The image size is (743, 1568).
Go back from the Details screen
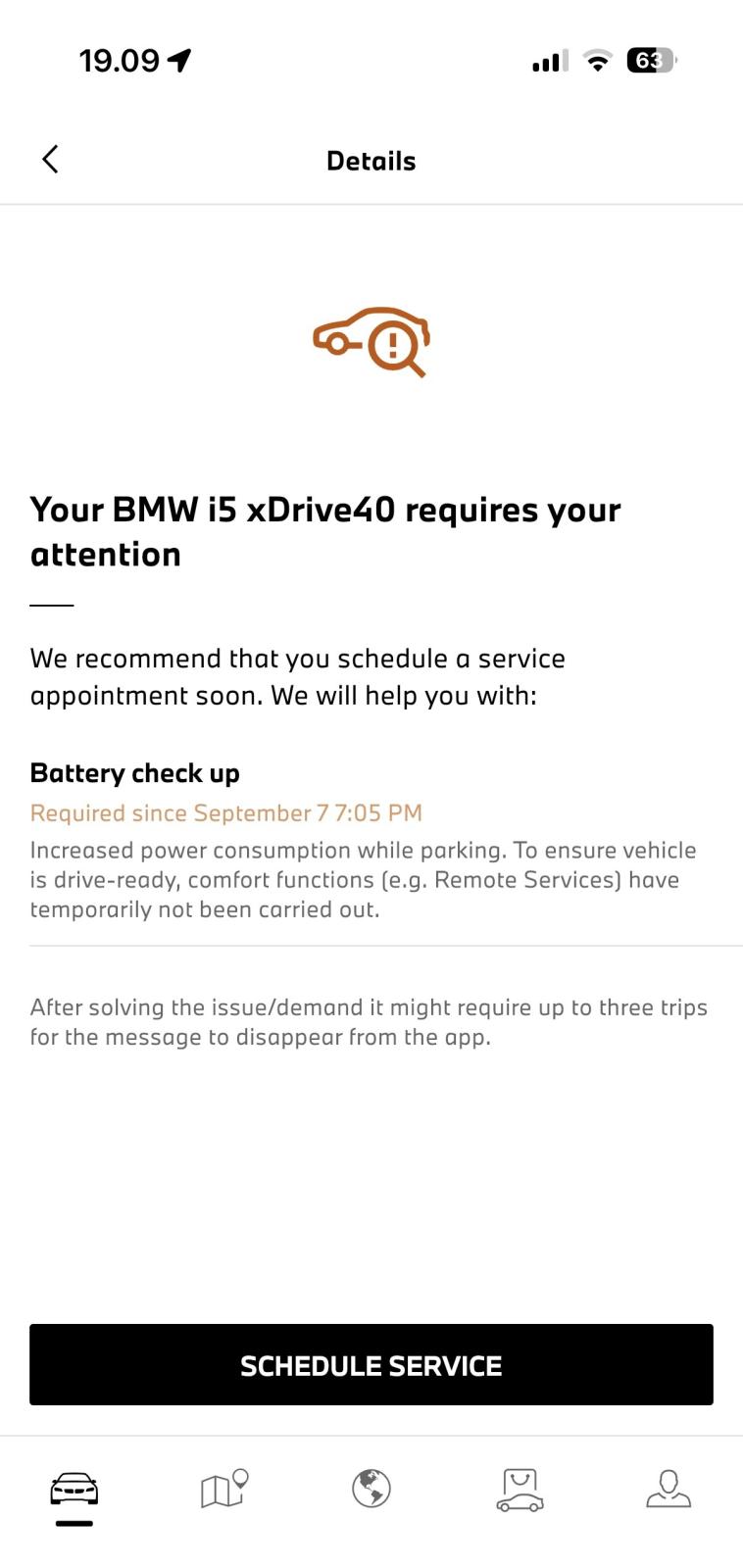[x=50, y=160]
